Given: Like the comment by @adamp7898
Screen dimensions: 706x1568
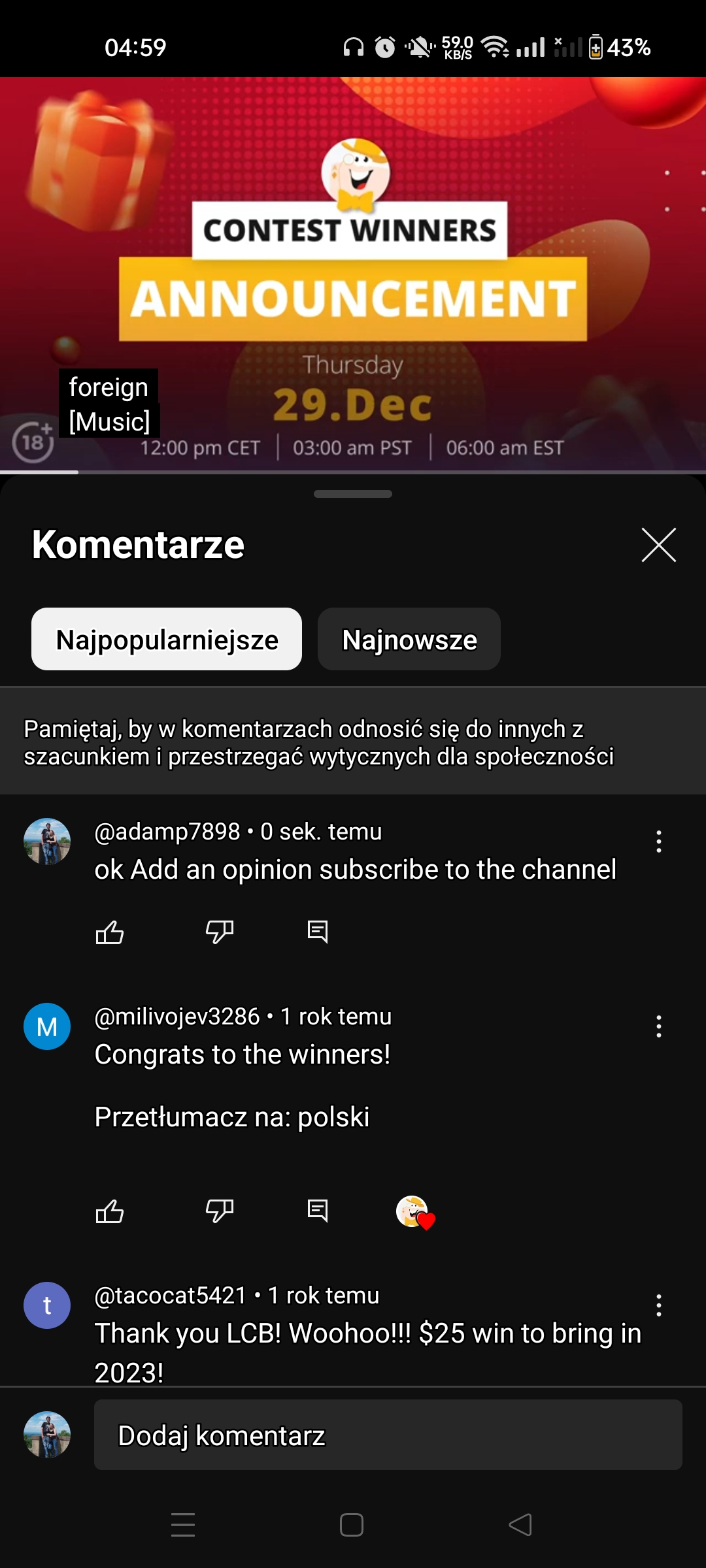Looking at the screenshot, I should coord(110,932).
